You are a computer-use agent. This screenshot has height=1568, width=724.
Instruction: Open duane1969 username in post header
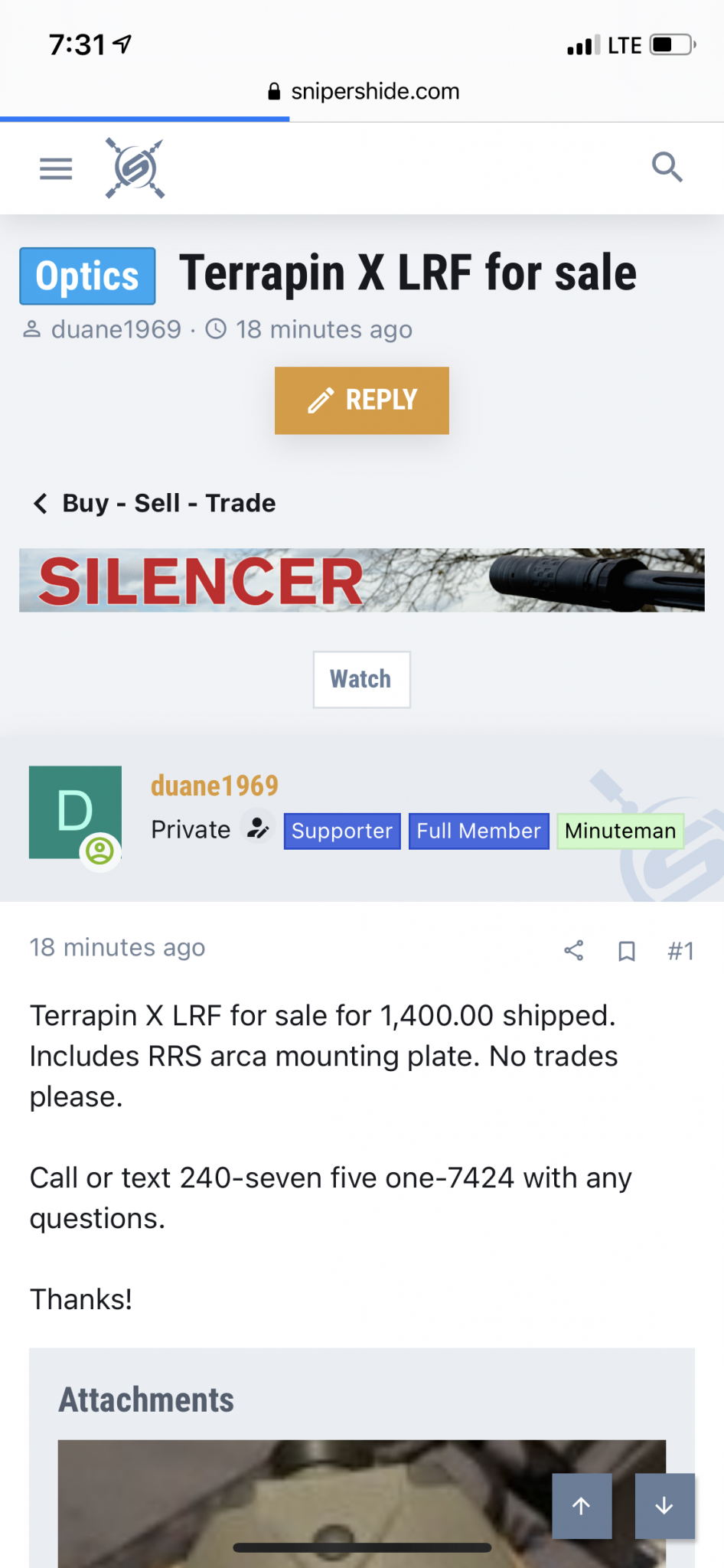[x=214, y=786]
